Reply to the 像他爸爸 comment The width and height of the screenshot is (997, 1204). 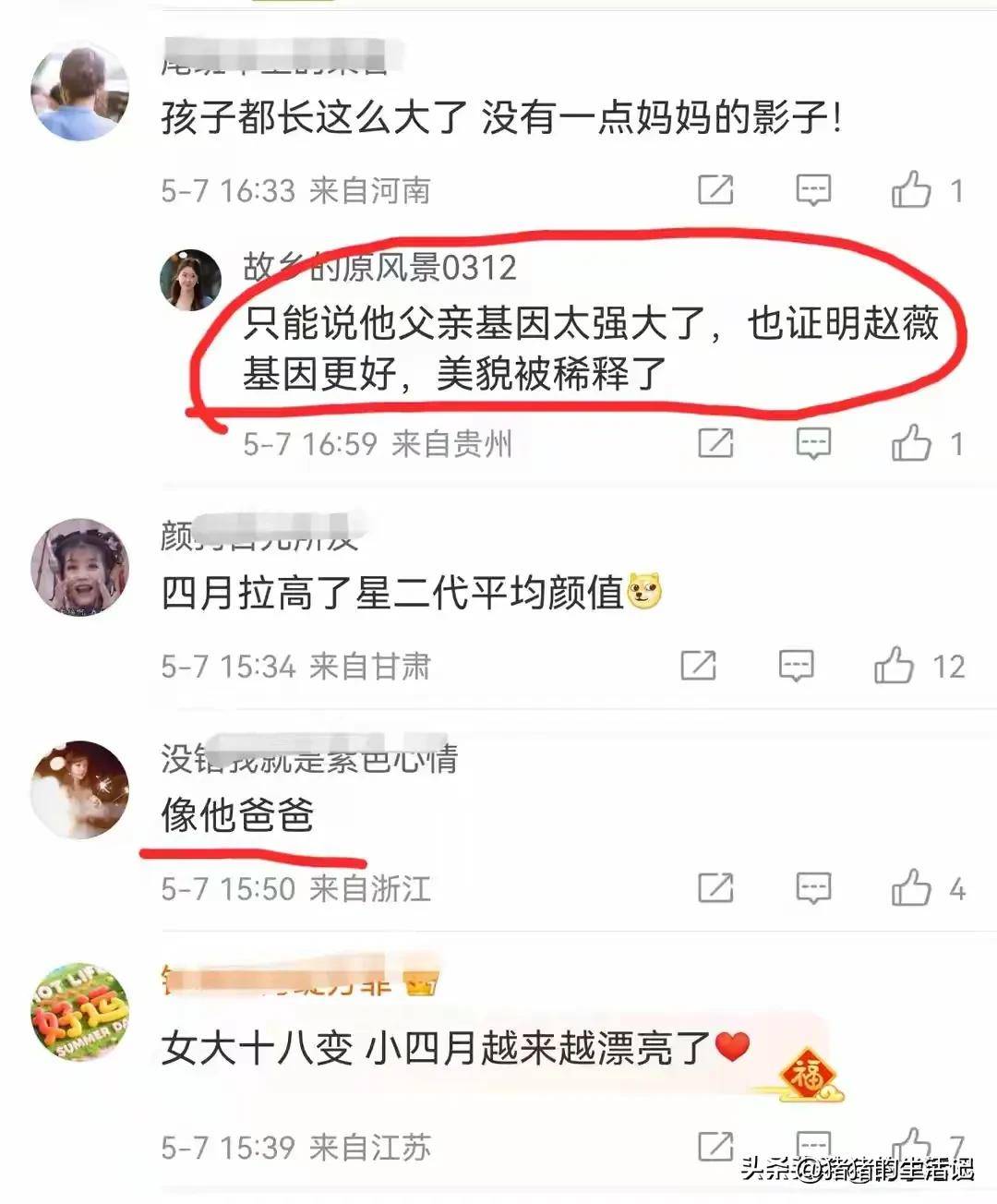pos(813,888)
